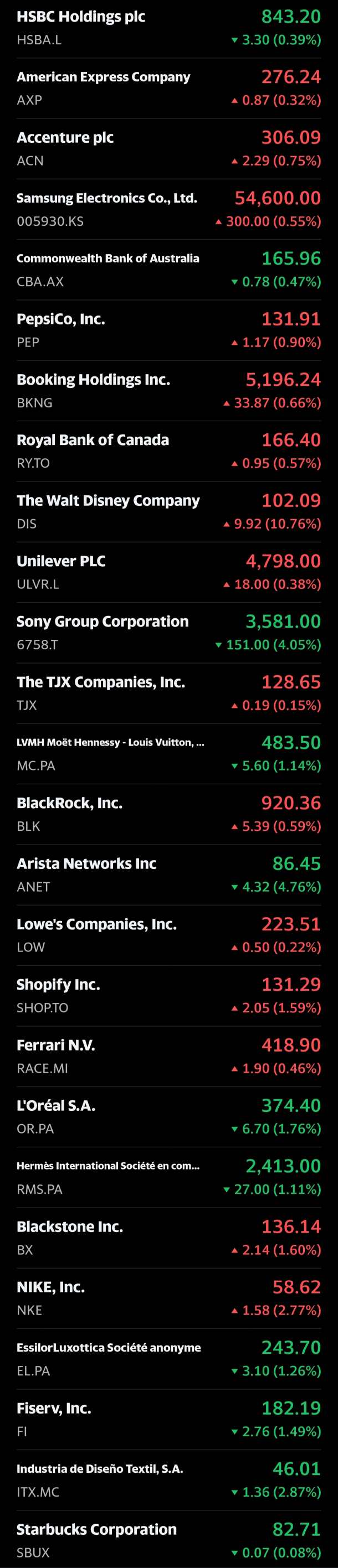
Task: View Booking Holdings Inc. details
Action: click(x=168, y=391)
